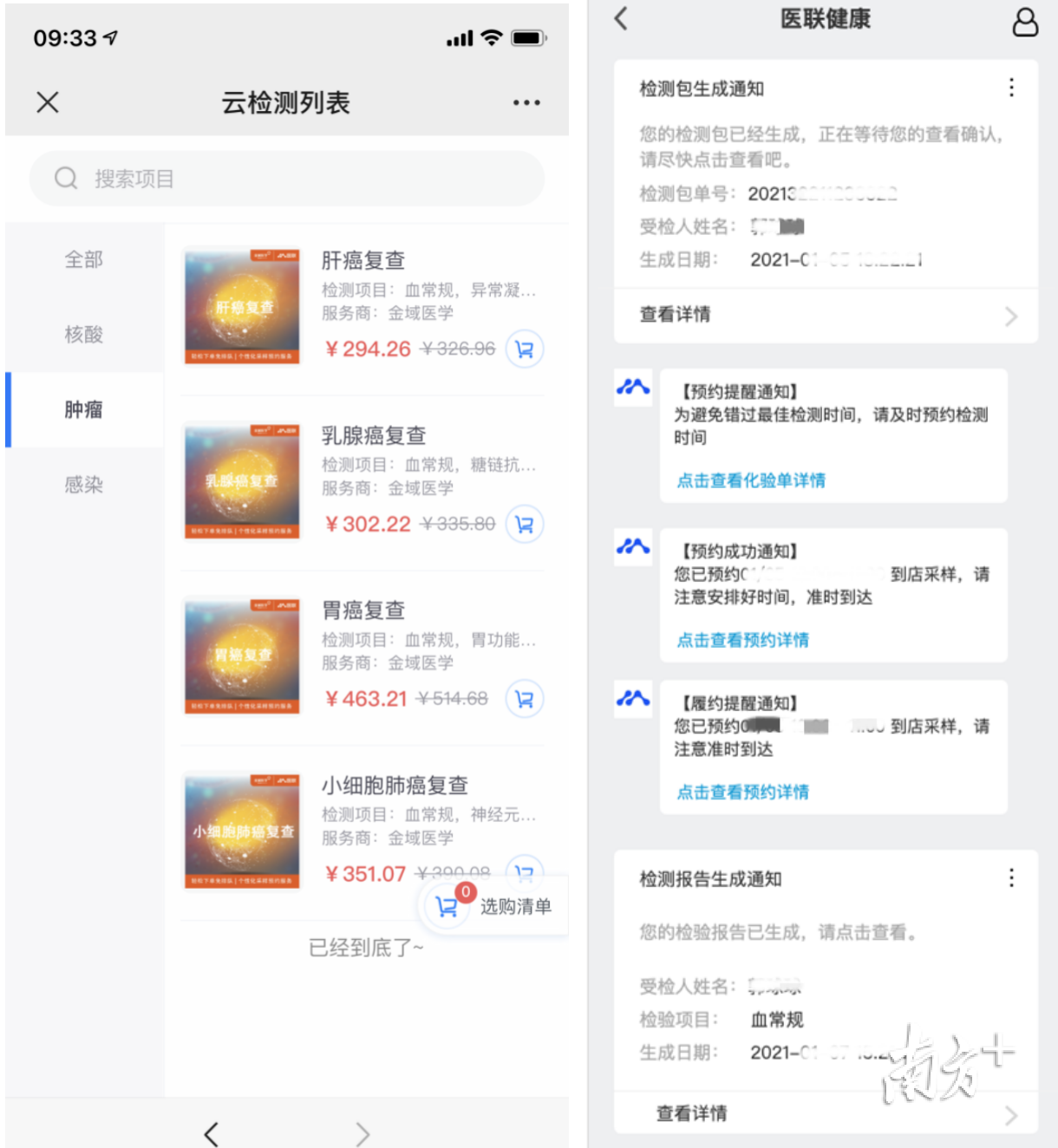Open the overflow menu on 检测包生成通知

(1011, 88)
